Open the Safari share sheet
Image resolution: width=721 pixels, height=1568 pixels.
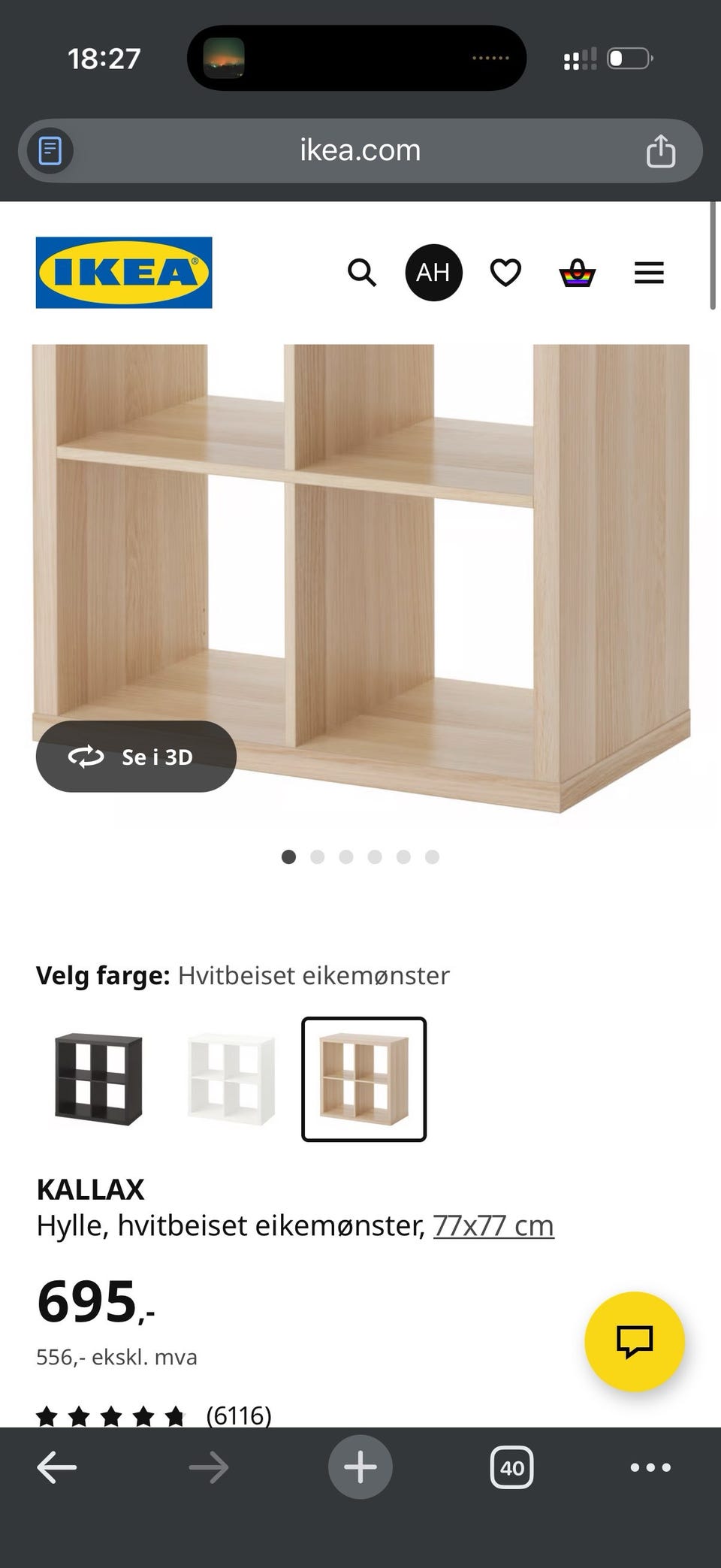[660, 150]
